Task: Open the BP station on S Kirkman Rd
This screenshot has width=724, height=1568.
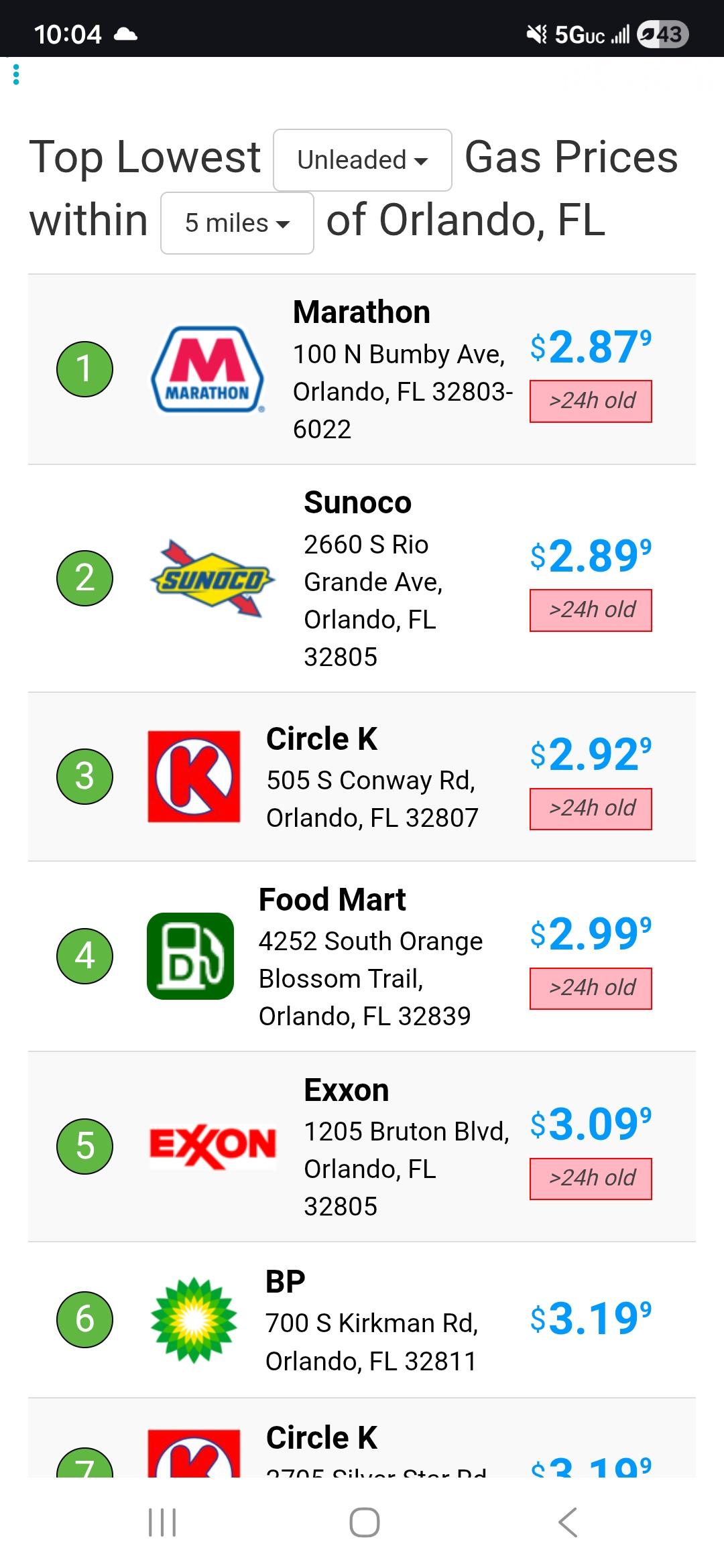Action: [286, 1283]
